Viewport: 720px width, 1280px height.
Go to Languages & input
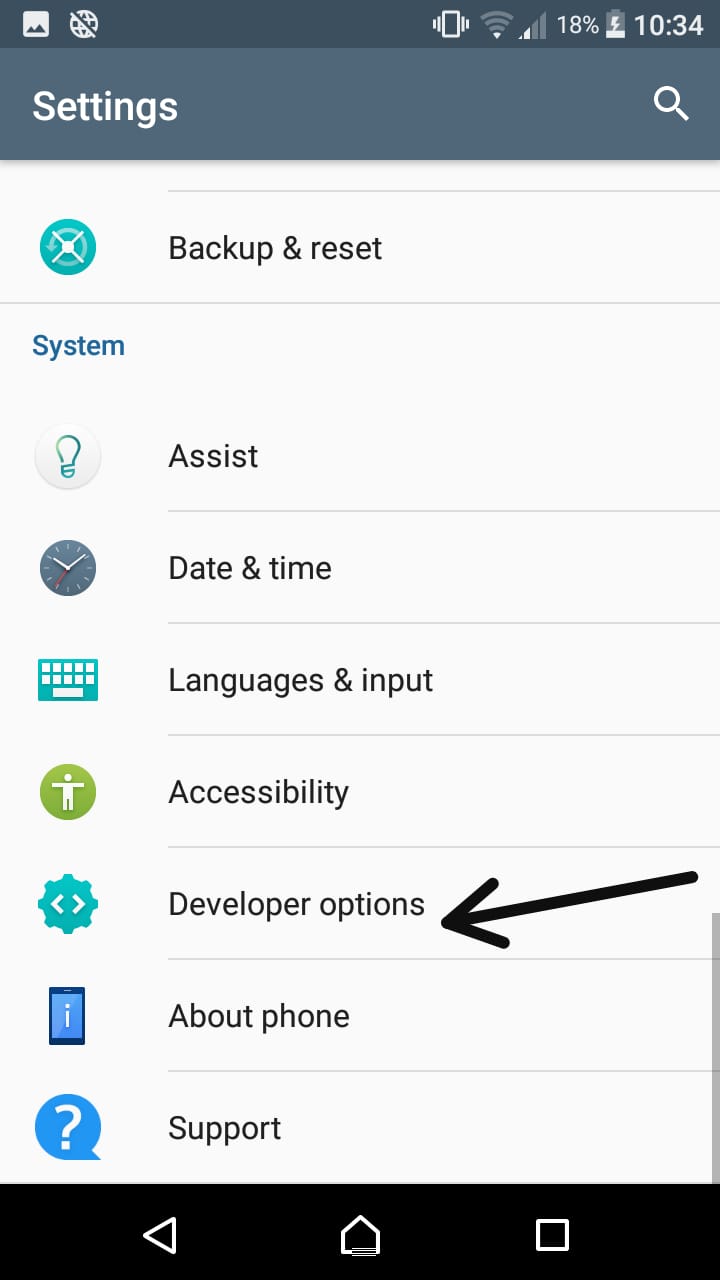360,680
